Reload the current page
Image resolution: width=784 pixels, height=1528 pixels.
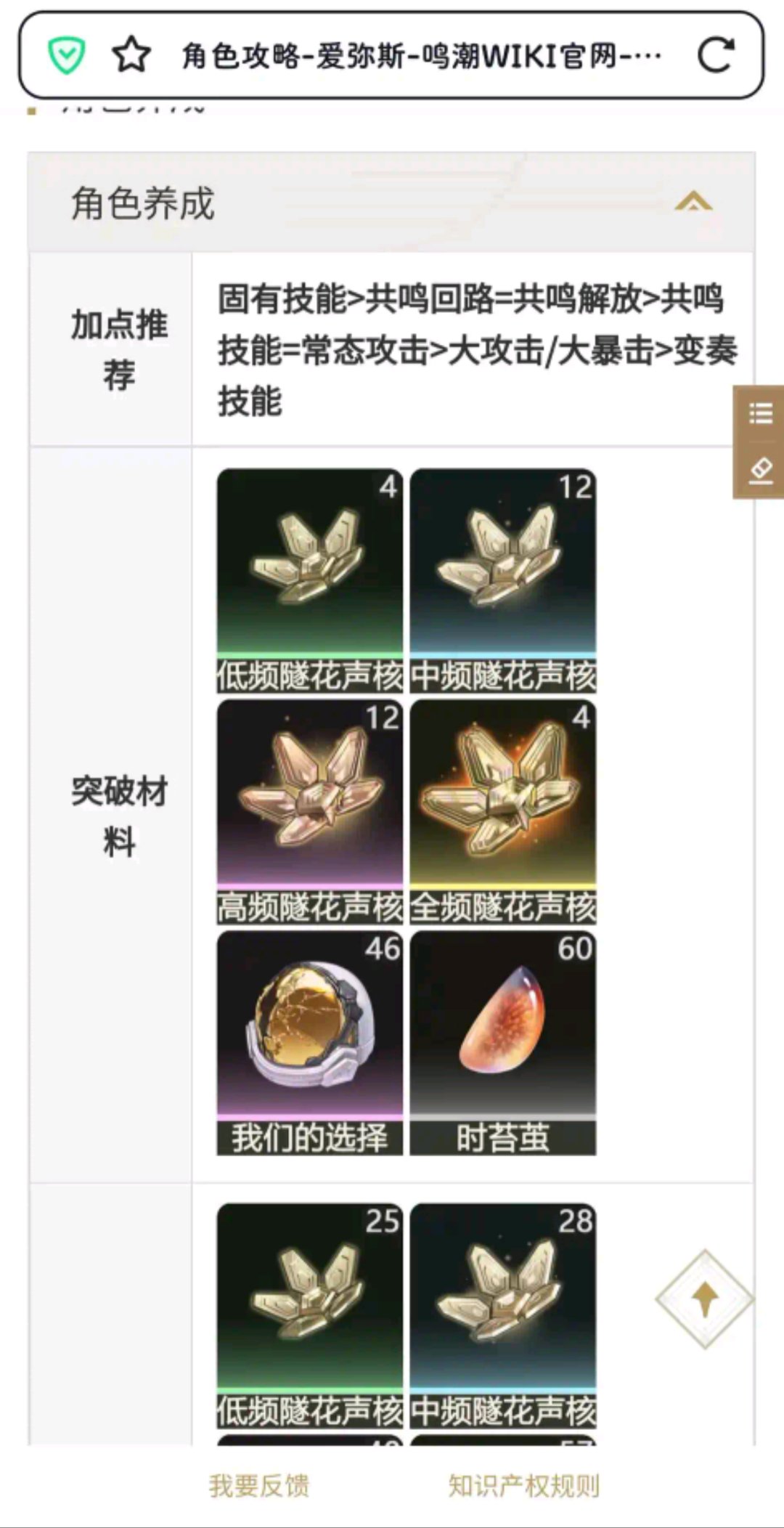715,55
